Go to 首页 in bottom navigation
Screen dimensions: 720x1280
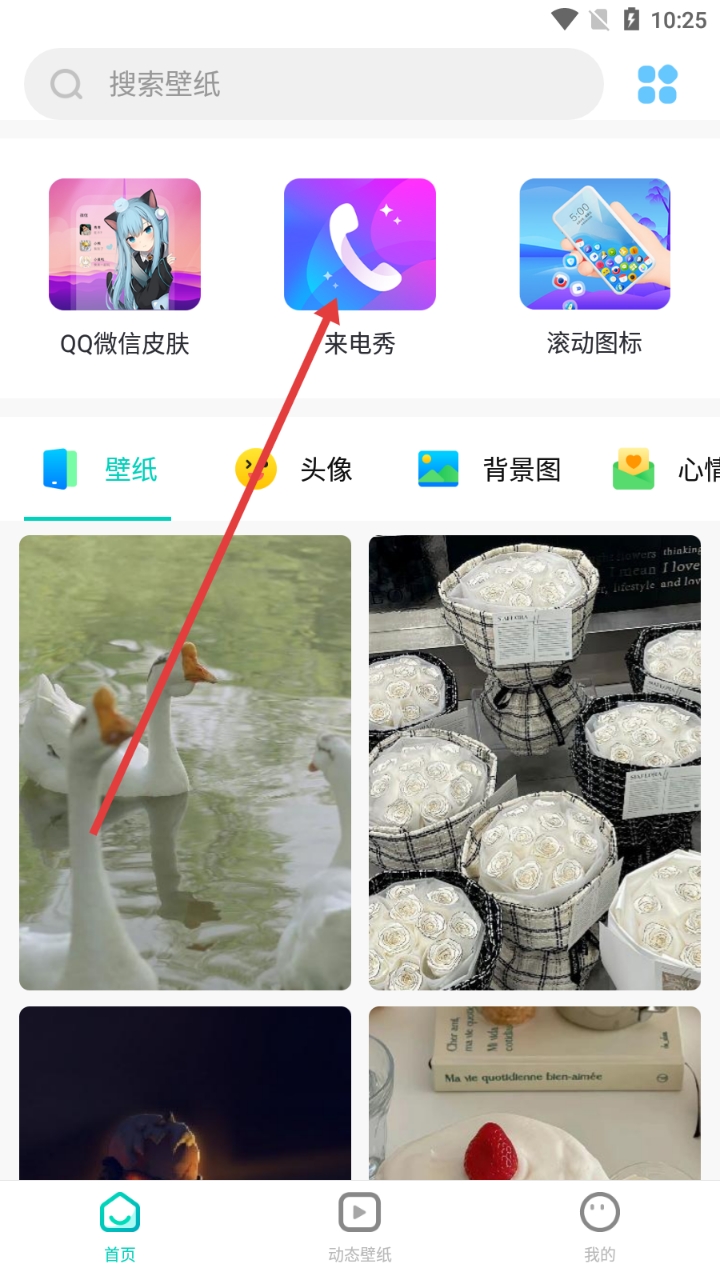tap(120, 1228)
